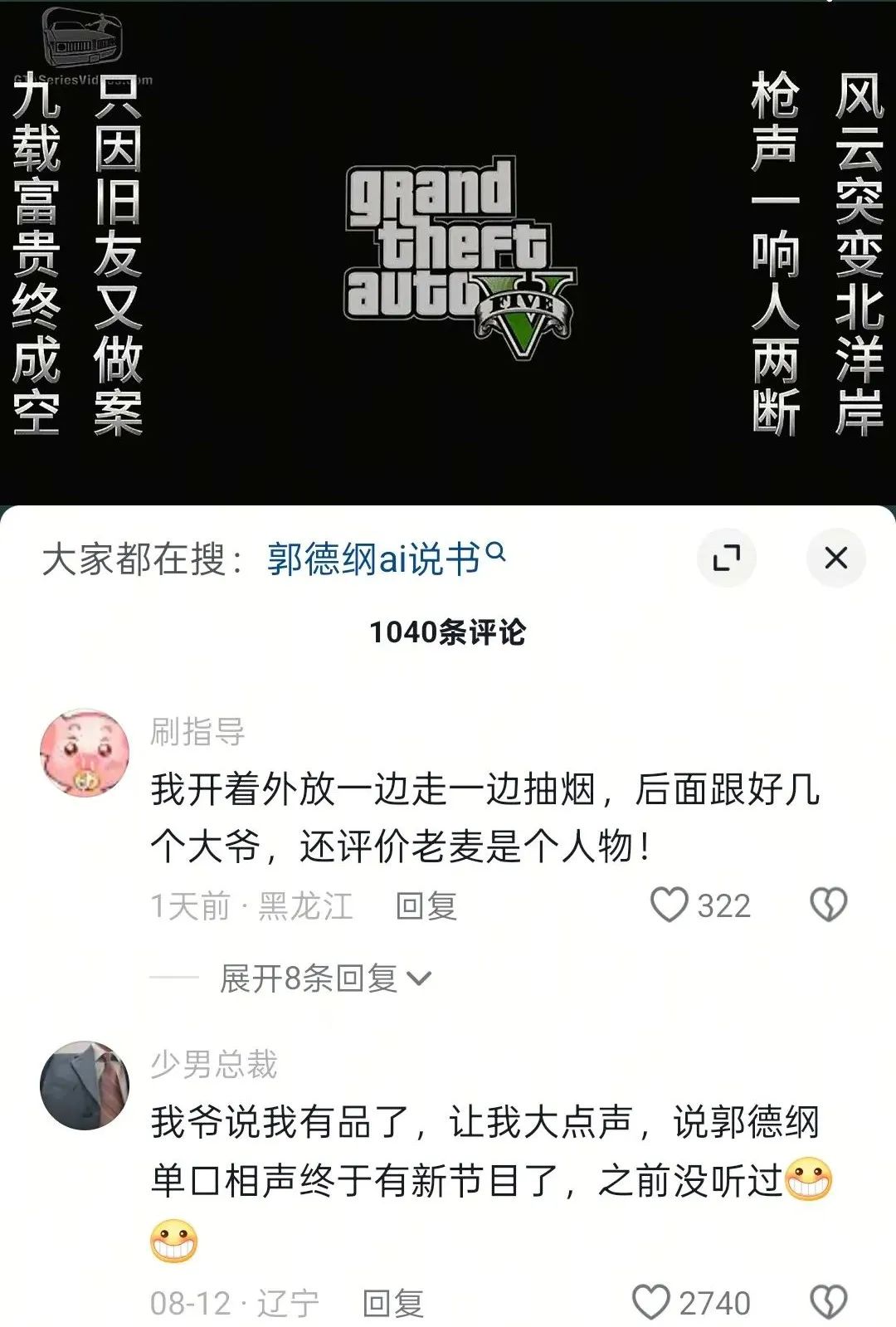Expand the 8 replies under 刷指导's comment
Screen dimensions: 896x1327
(324, 978)
